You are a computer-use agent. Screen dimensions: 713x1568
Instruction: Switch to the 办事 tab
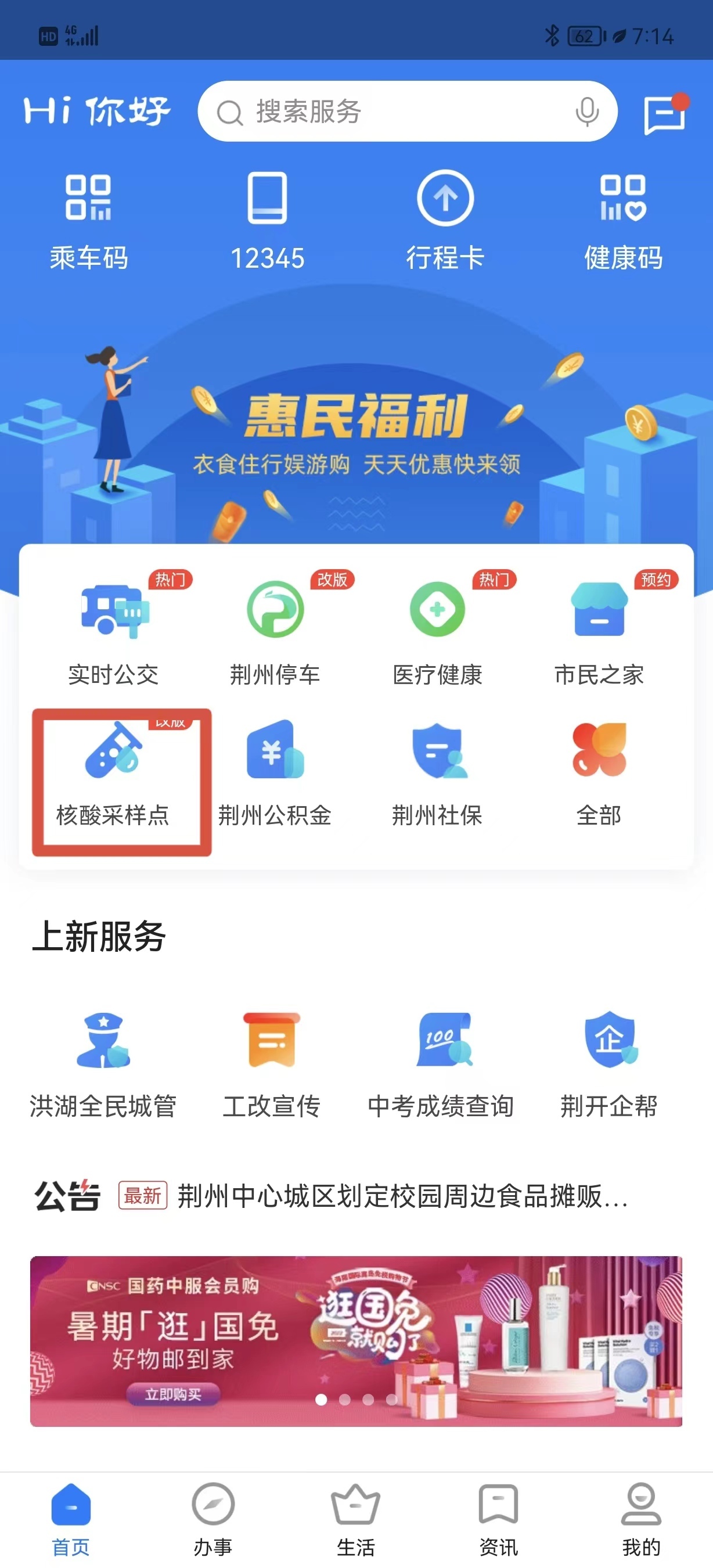click(213, 1519)
